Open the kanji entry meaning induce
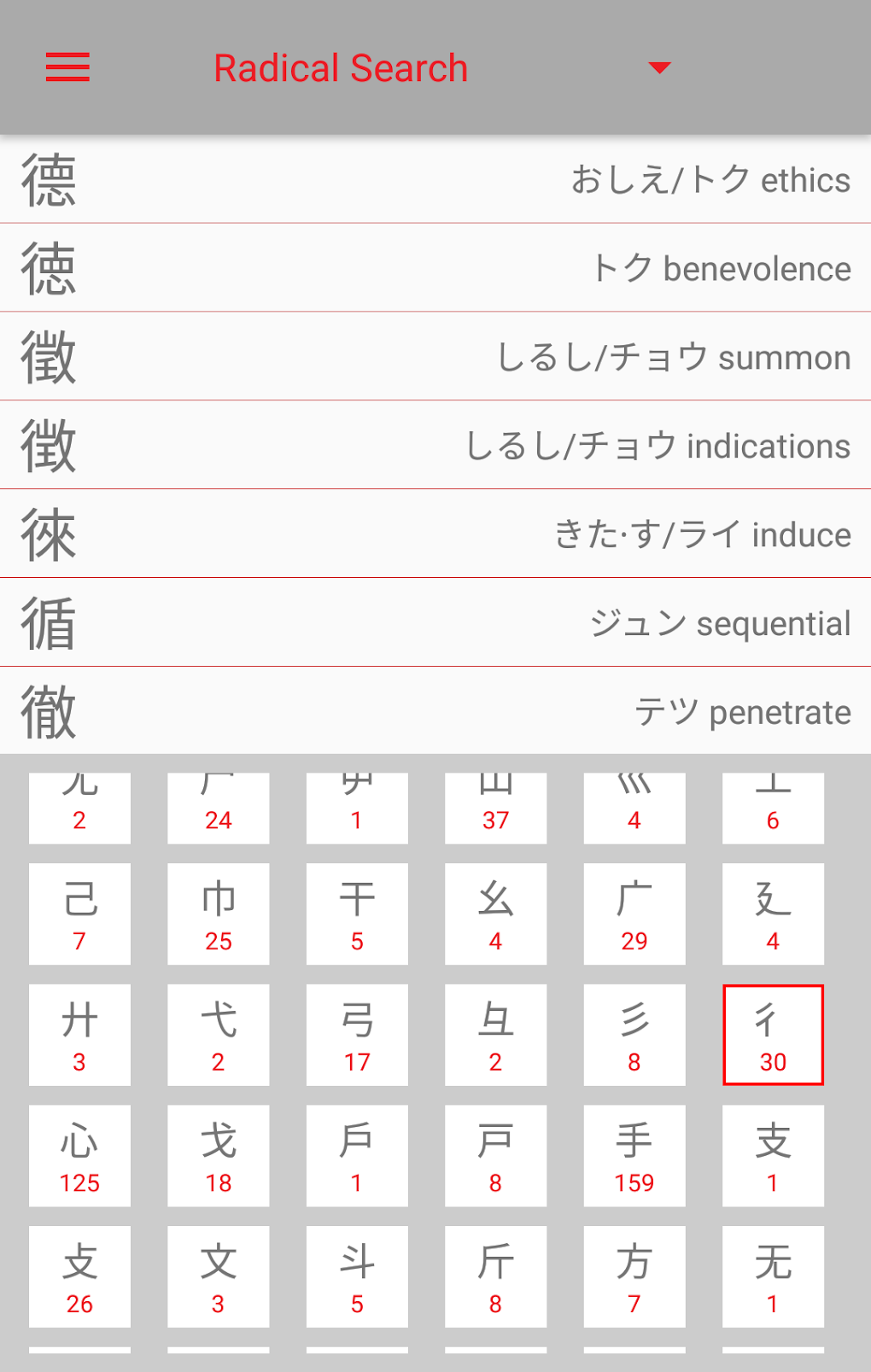Screen dimensions: 871x1372 coord(435,534)
